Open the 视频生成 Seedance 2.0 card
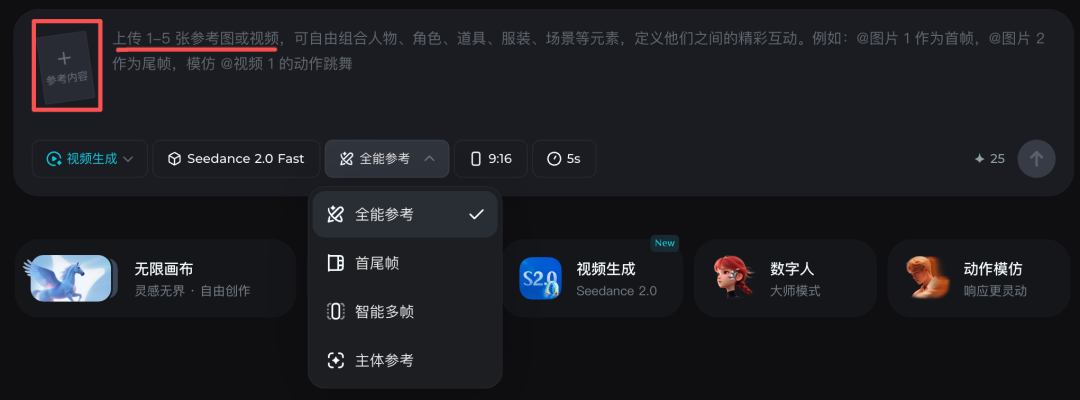Screen dimensions: 1080x400 (592, 278)
